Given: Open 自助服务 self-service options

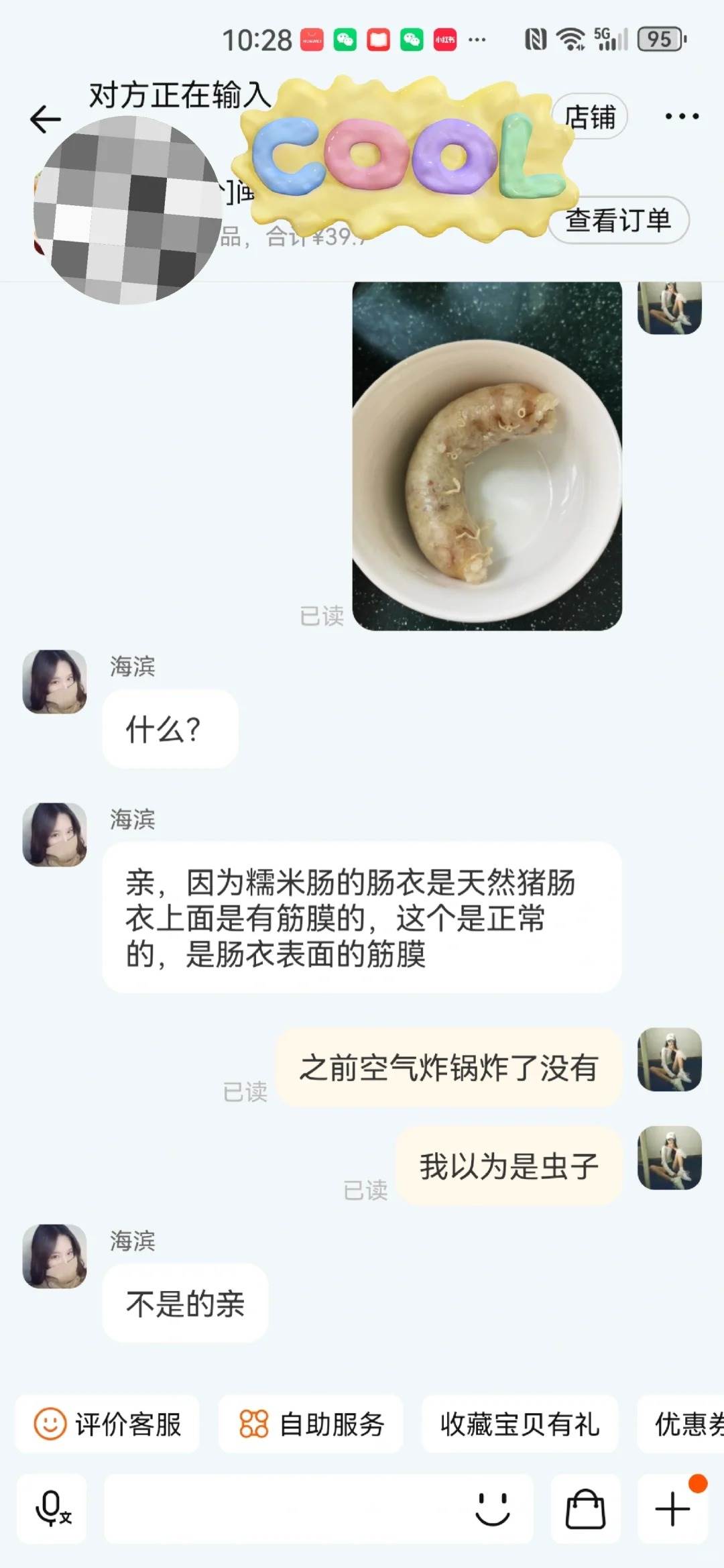Looking at the screenshot, I should (x=311, y=1424).
